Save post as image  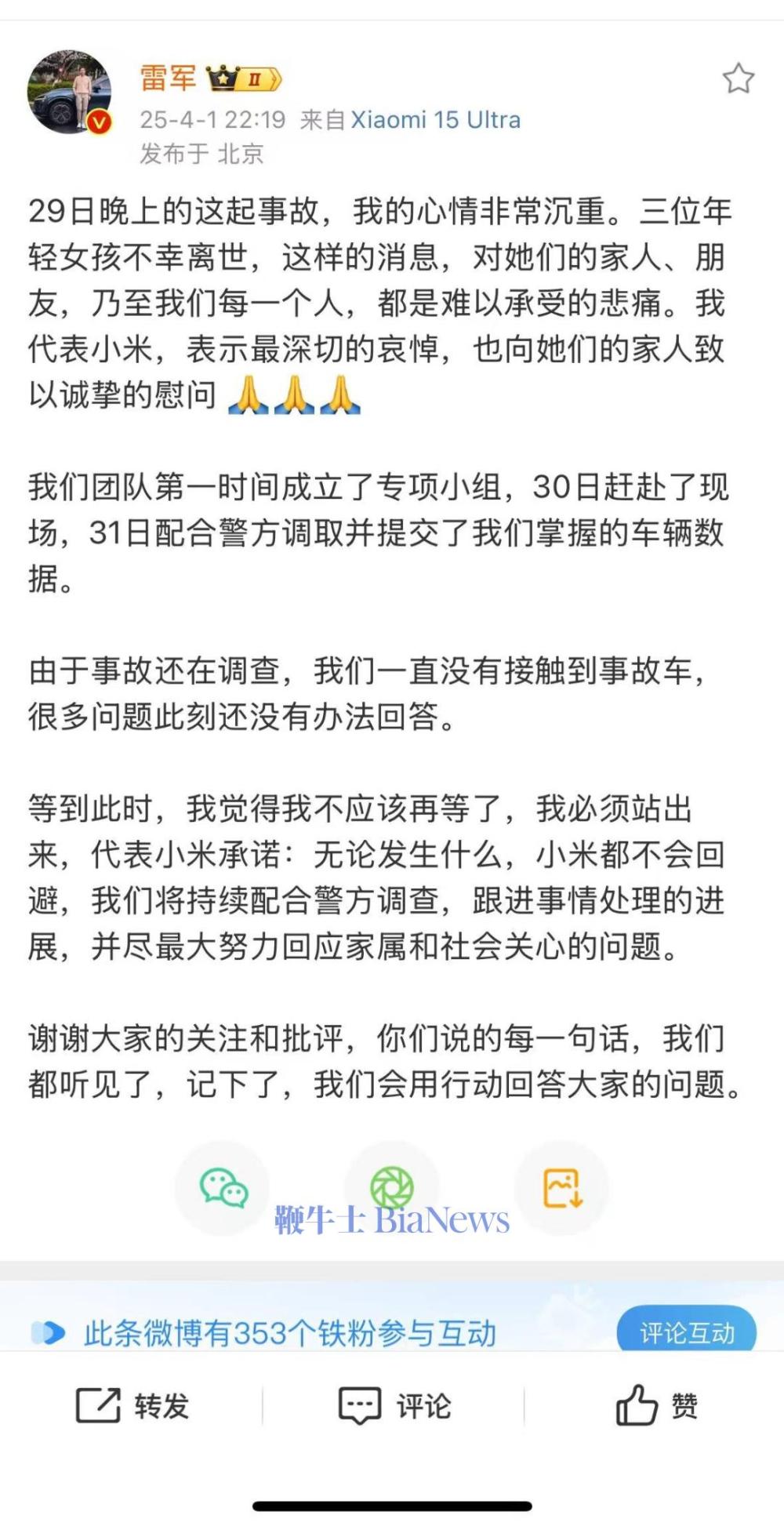[562, 1187]
